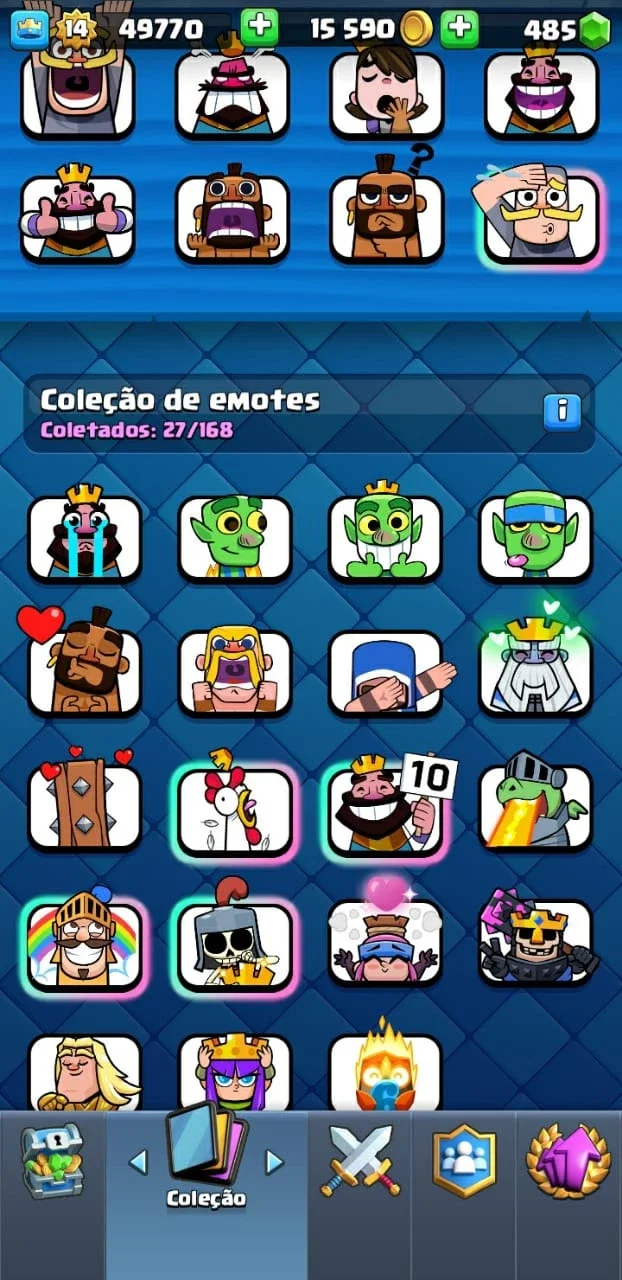Add gold with plus next to coins
622x1280 pixels.
(x=460, y=27)
